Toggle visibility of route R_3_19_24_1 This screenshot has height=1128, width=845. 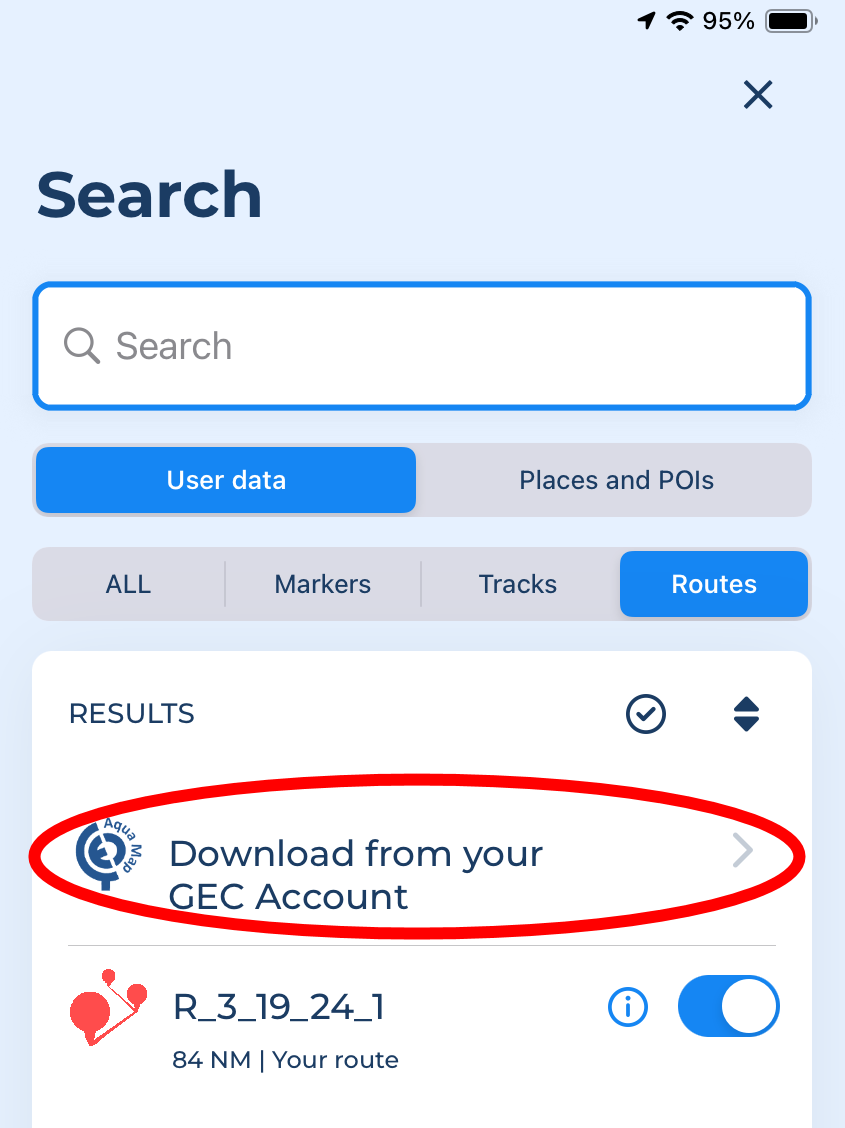tap(728, 1007)
